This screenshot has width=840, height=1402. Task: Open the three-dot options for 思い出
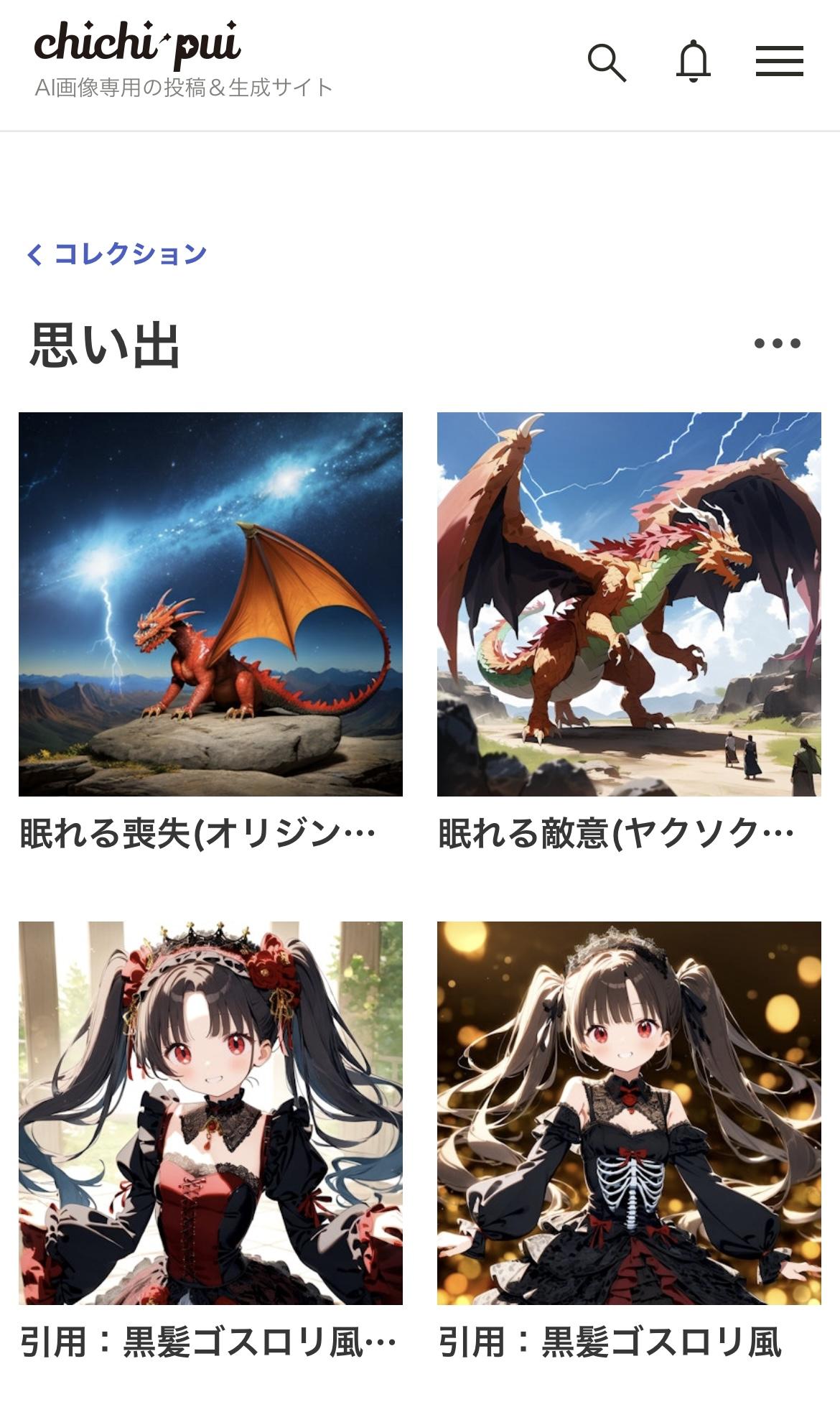tap(777, 343)
